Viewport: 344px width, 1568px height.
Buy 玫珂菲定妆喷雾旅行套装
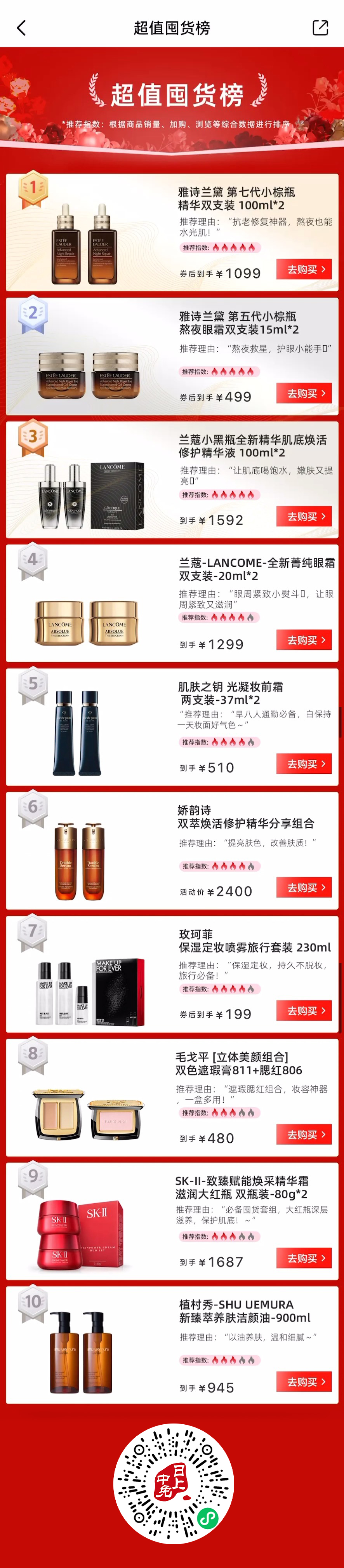coord(304,1010)
